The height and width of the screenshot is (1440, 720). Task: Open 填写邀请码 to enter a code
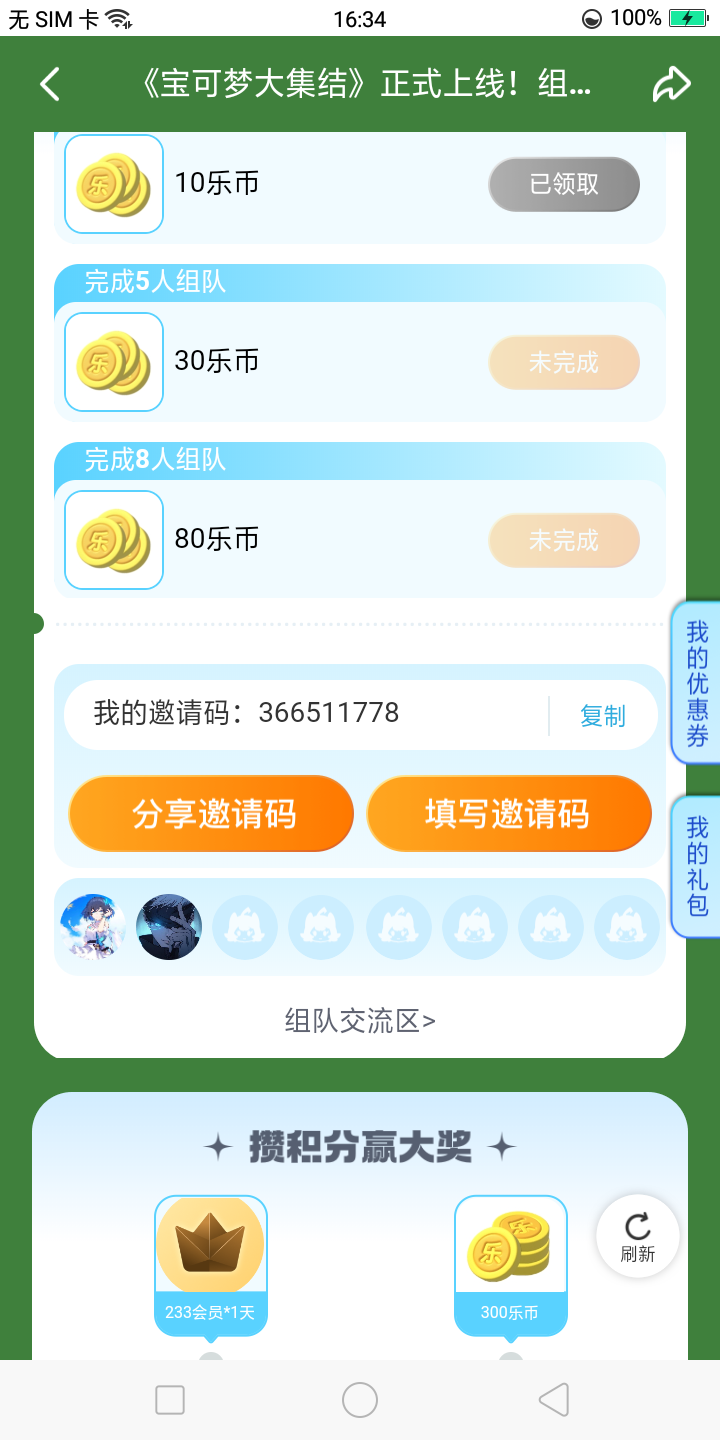pyautogui.click(x=509, y=814)
